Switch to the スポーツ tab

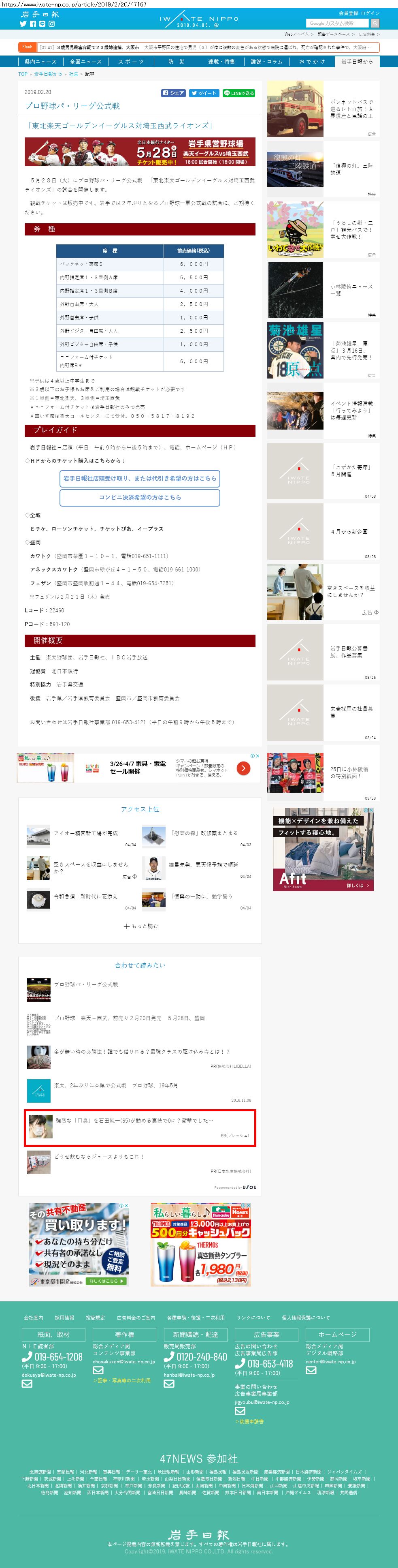[x=132, y=62]
